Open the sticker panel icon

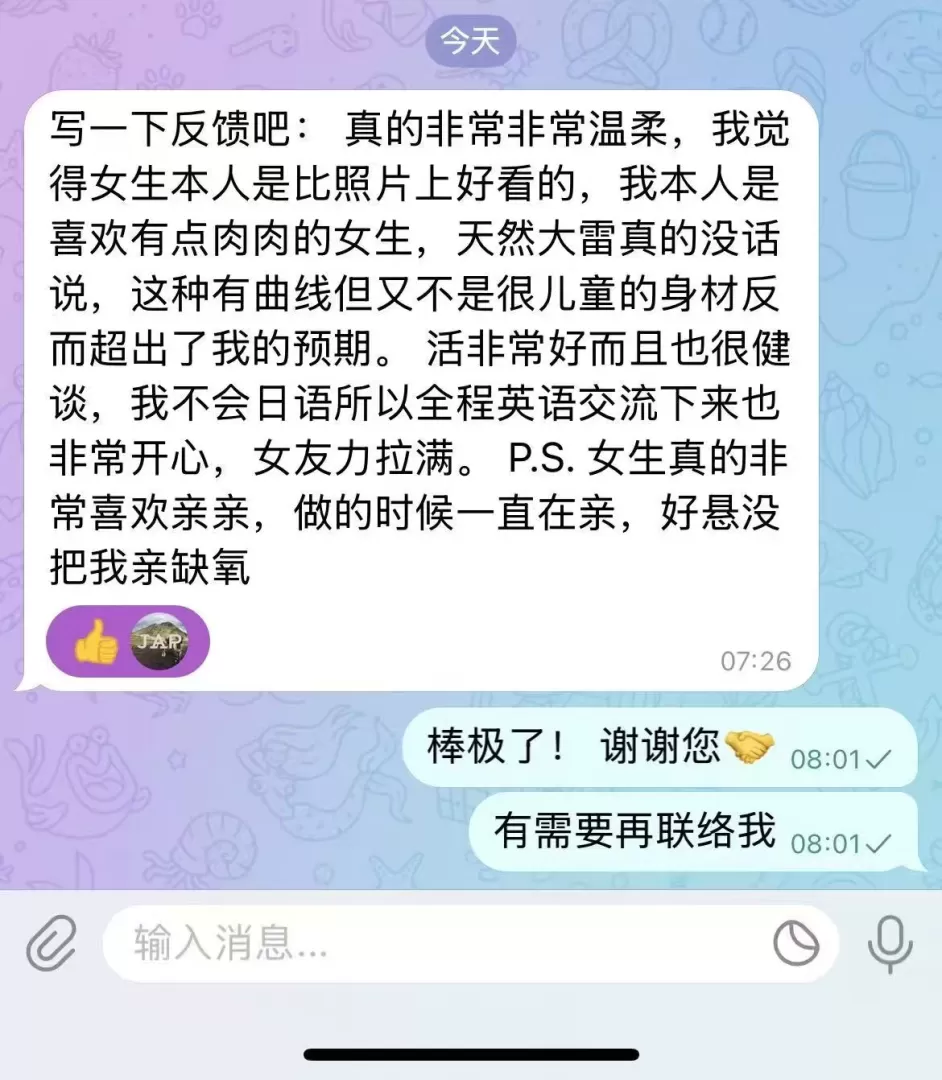click(796, 943)
